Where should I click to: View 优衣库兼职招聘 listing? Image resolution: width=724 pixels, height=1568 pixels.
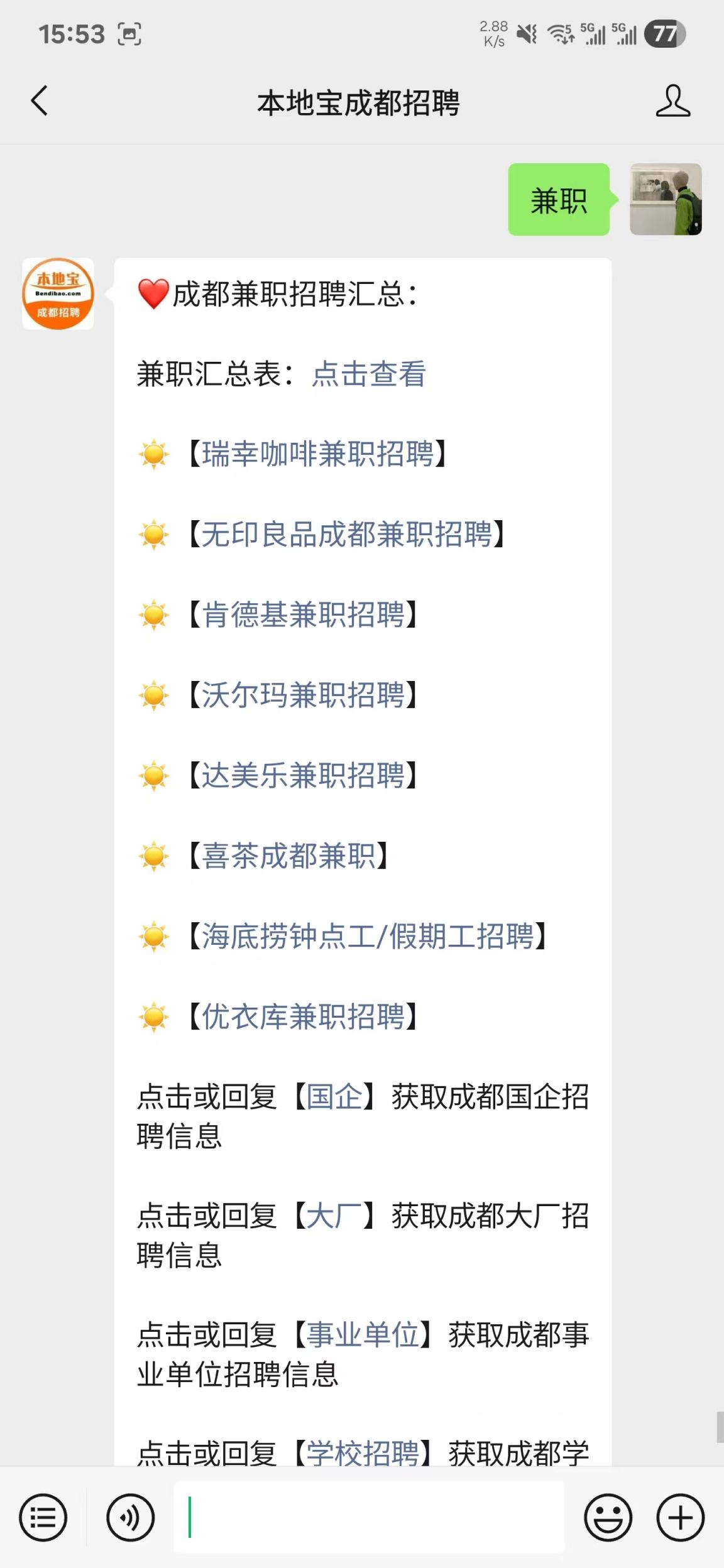[303, 1017]
